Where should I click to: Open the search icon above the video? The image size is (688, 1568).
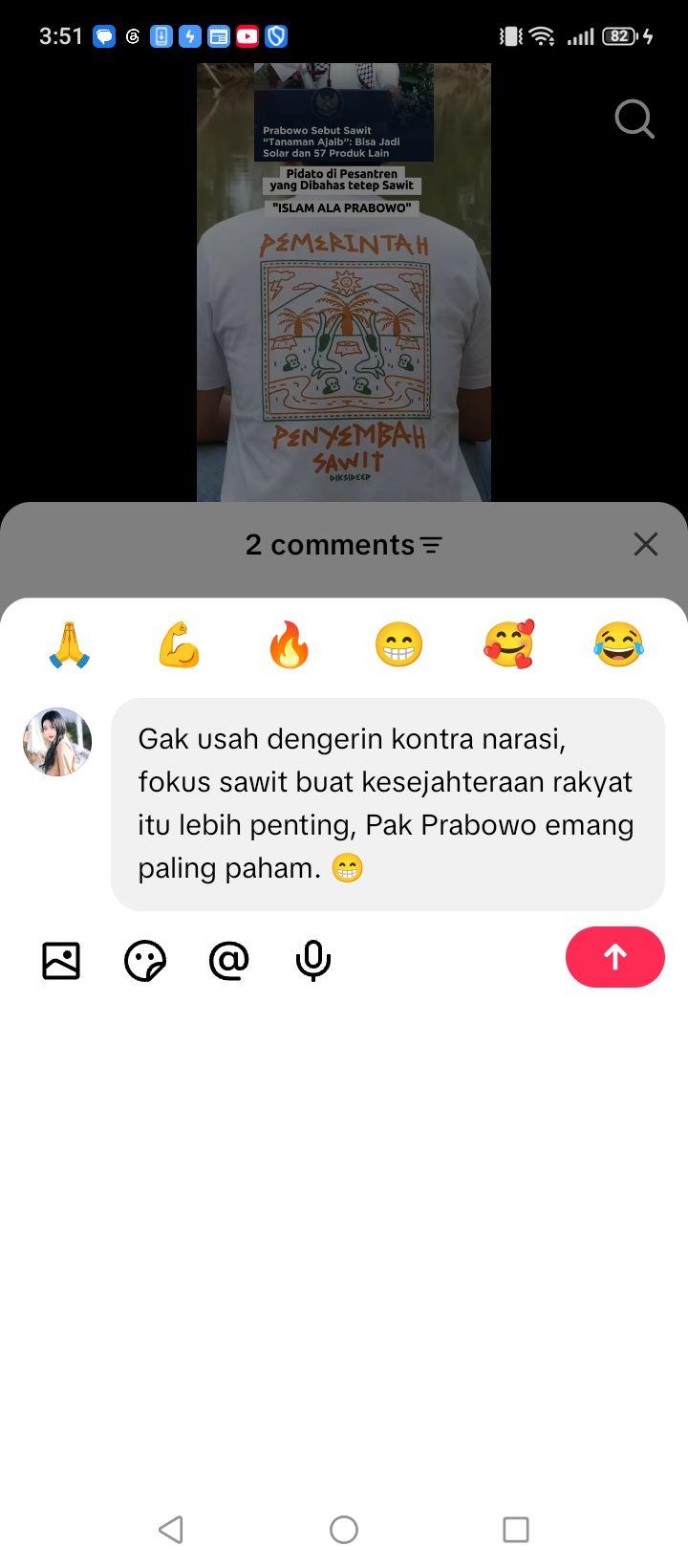click(x=634, y=120)
